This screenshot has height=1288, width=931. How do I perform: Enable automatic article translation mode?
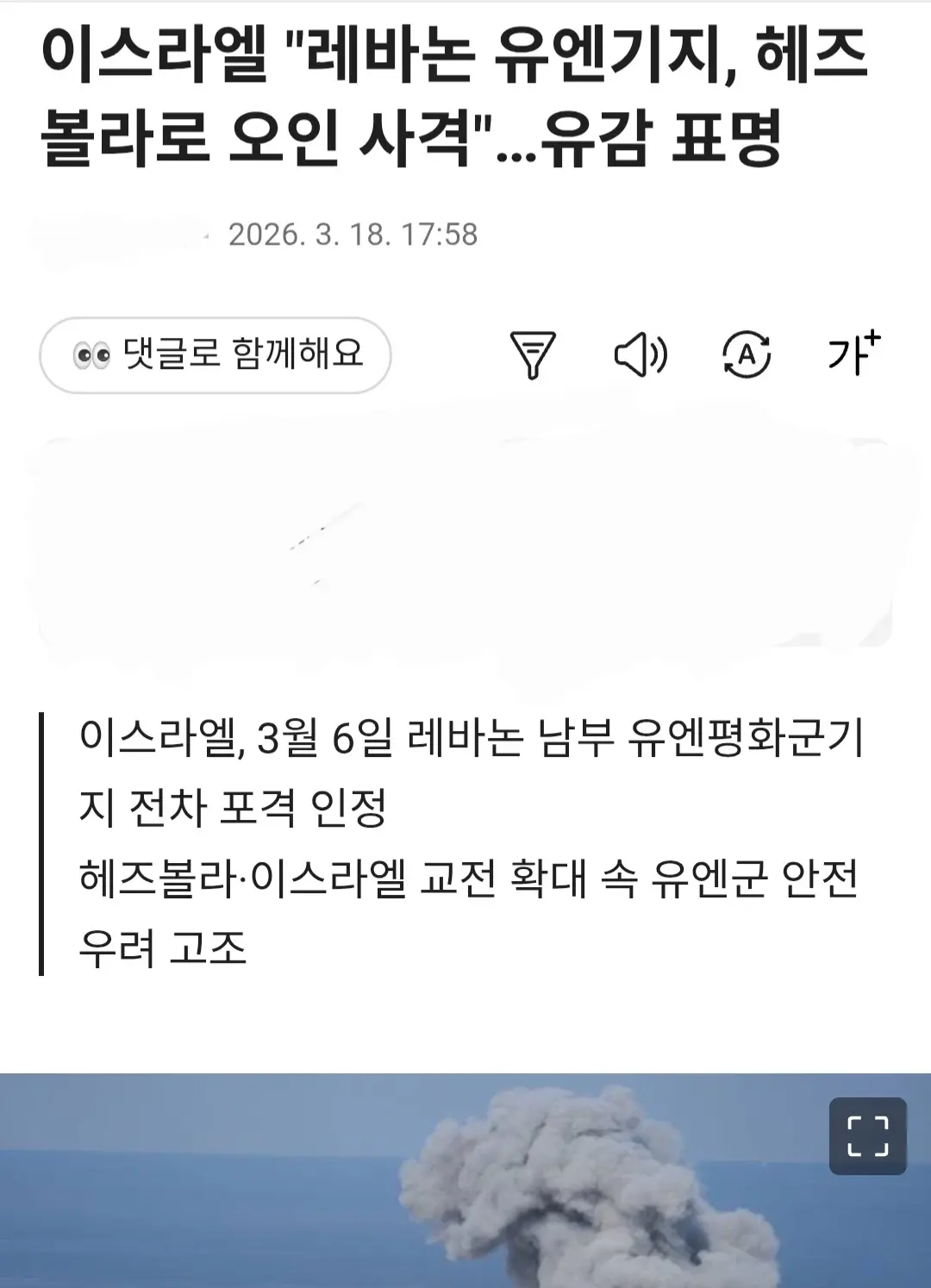click(x=748, y=353)
